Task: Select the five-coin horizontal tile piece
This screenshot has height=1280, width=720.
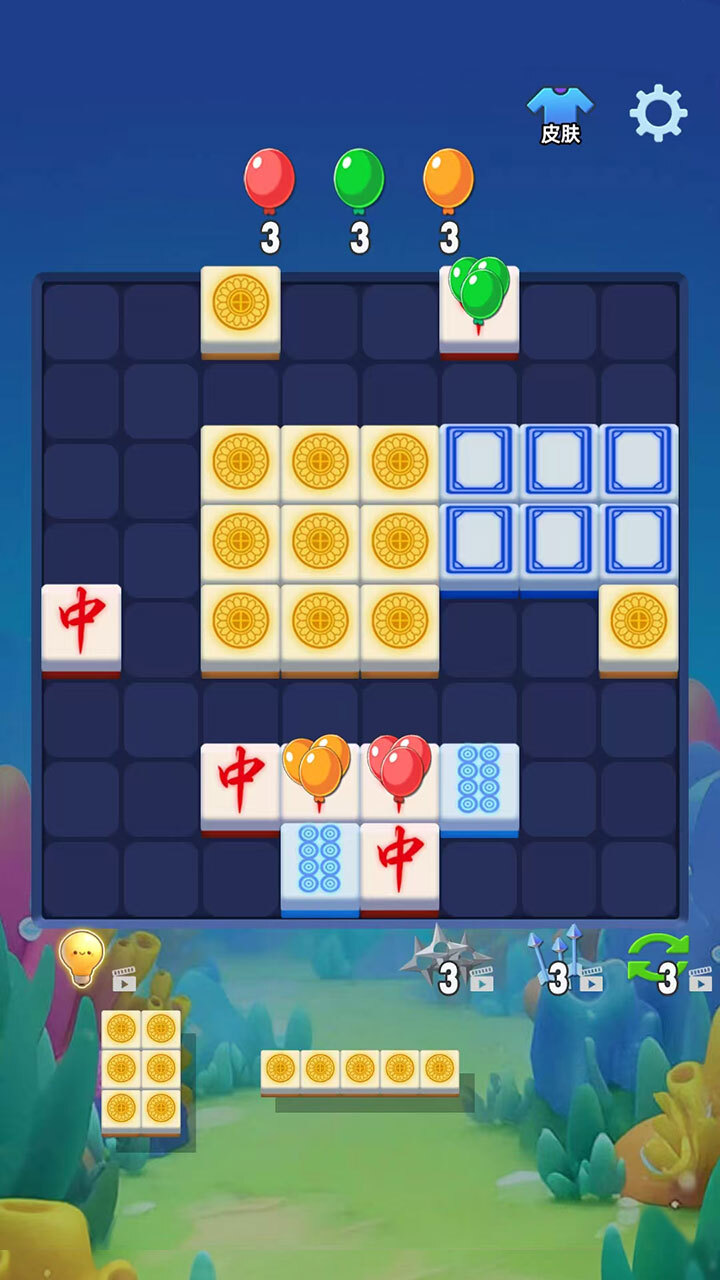Action: coord(360,1071)
